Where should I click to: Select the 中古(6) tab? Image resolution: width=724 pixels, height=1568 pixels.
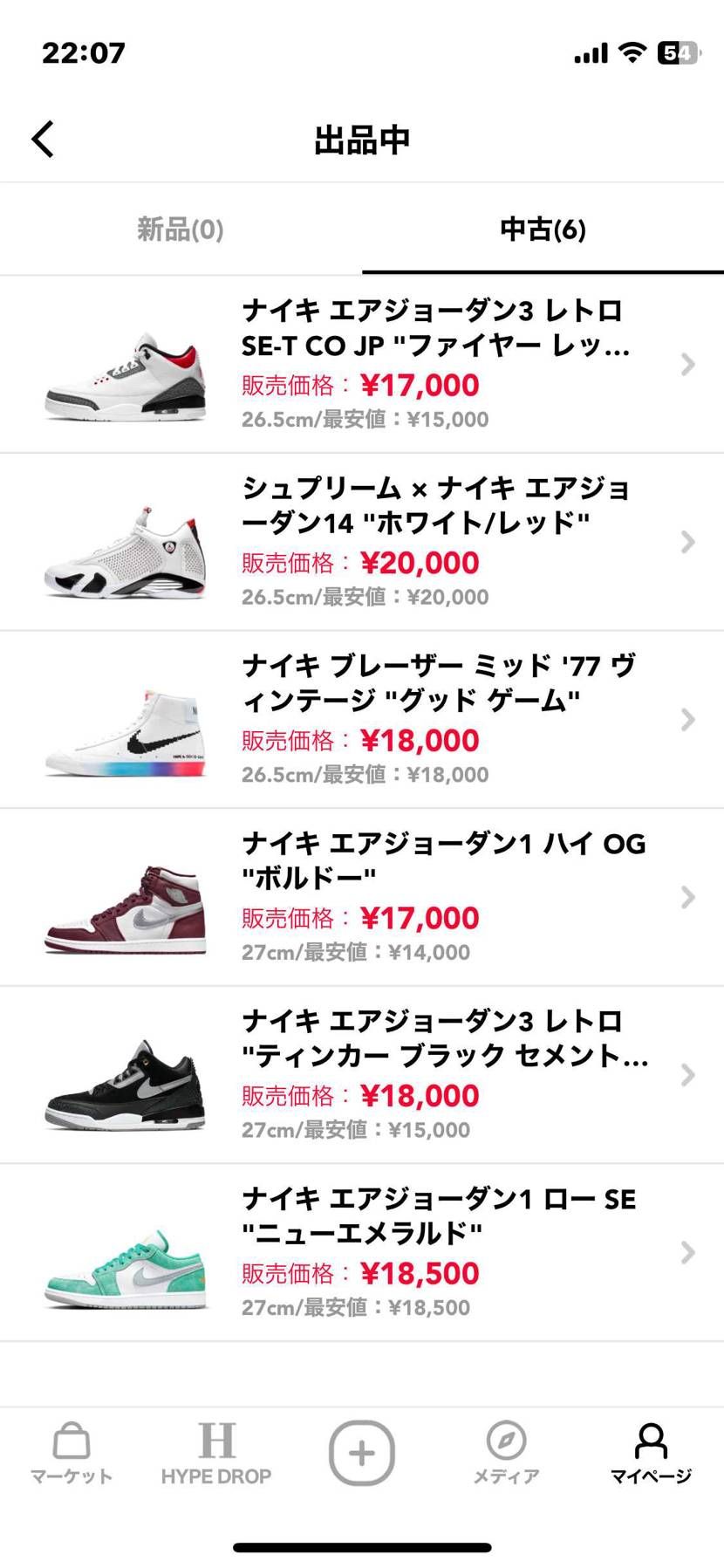543,229
